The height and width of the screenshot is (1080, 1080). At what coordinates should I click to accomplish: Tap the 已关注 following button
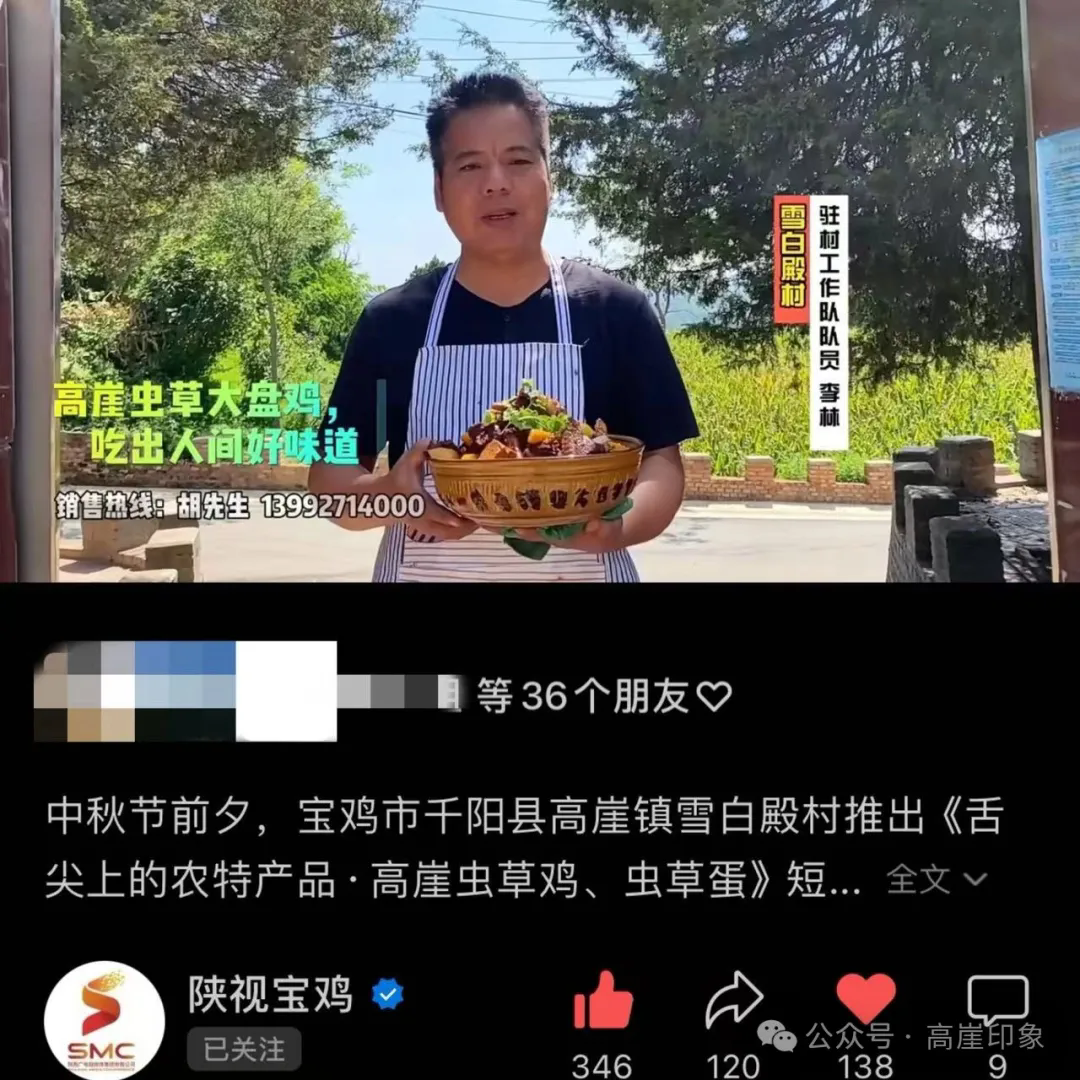pyautogui.click(x=244, y=1049)
